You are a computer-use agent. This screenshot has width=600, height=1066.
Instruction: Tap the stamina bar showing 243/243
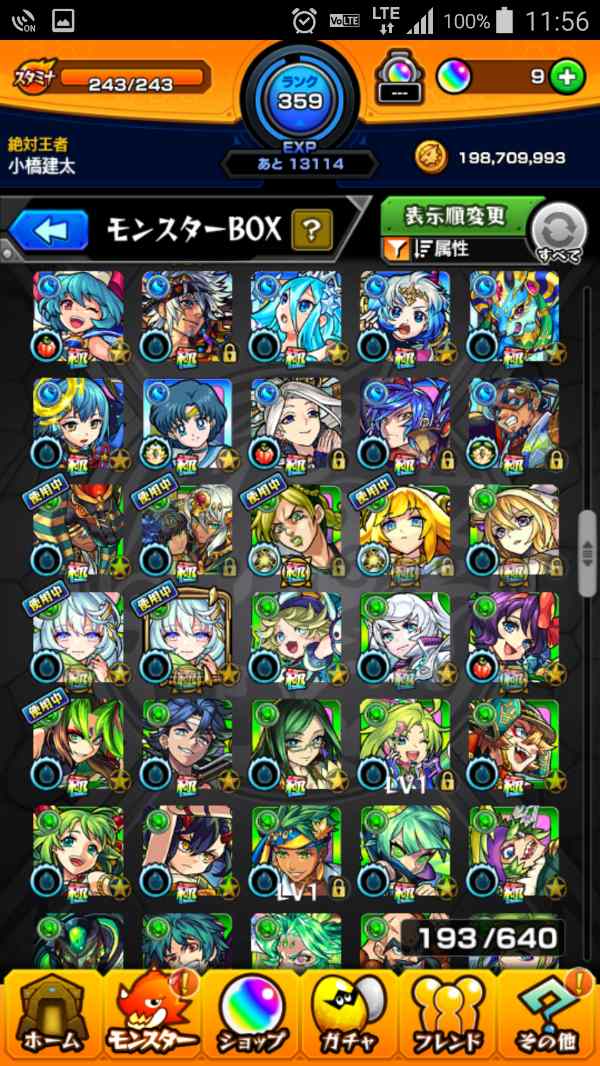click(x=130, y=84)
